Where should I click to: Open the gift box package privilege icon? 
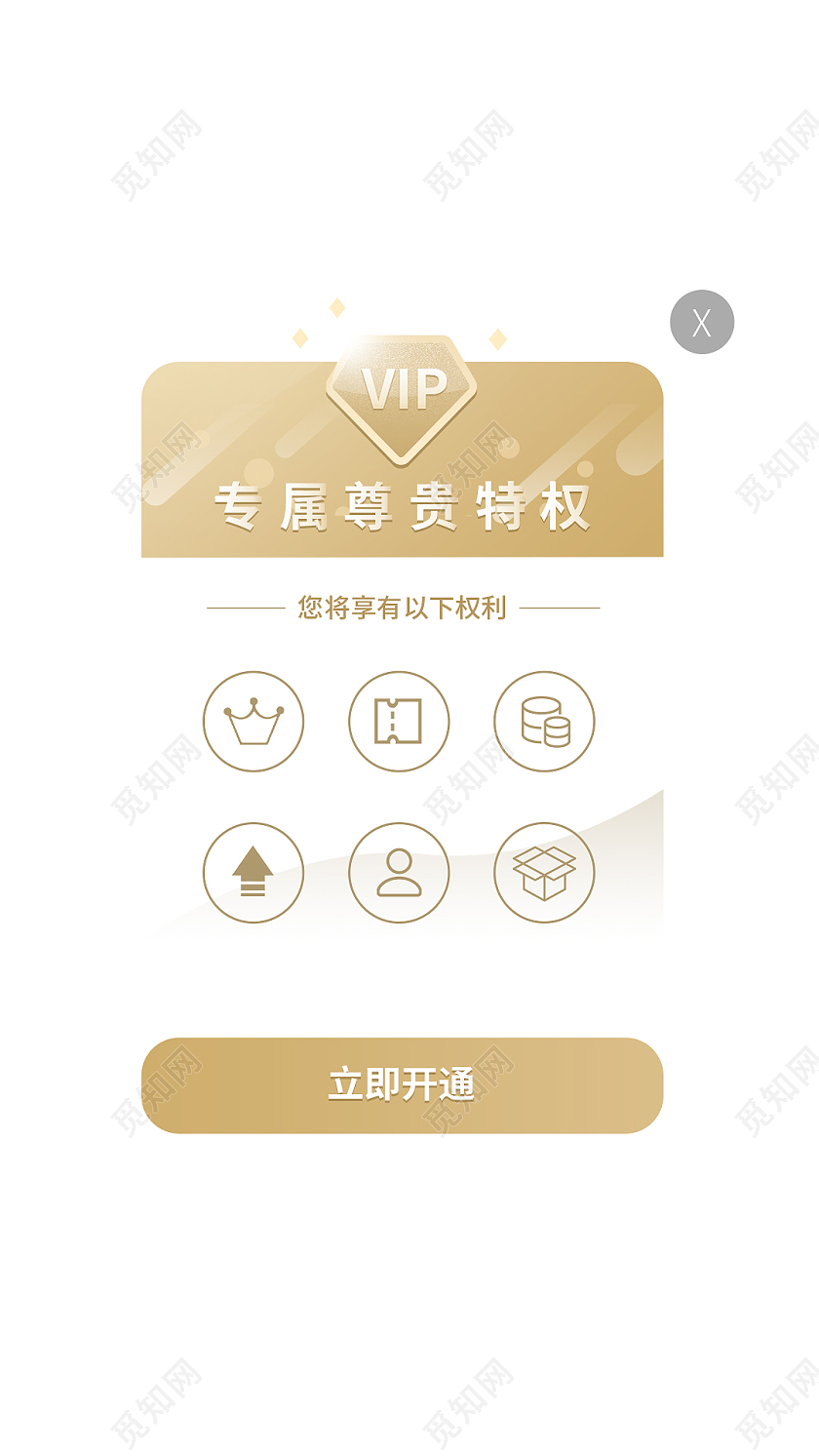[544, 873]
